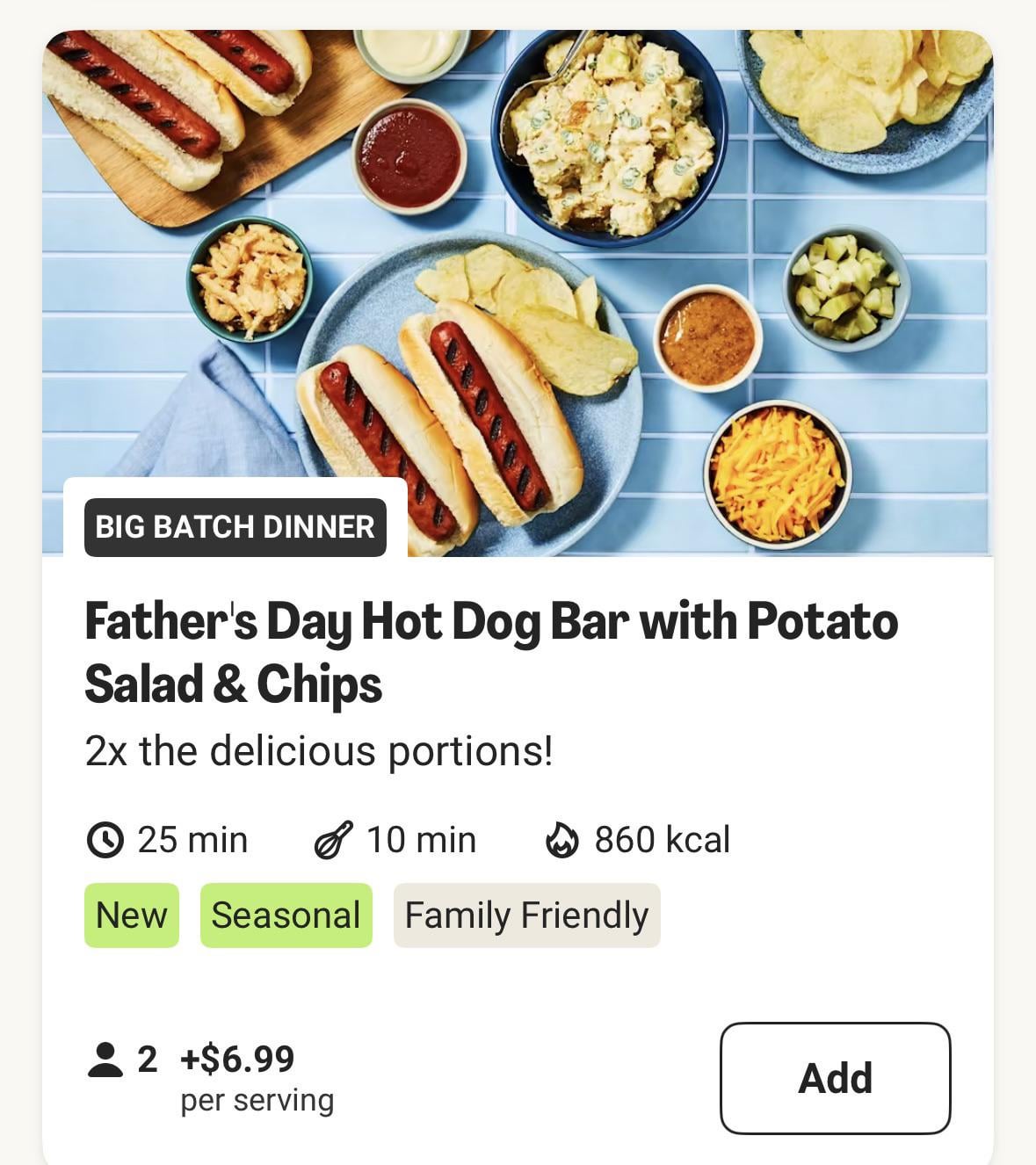Add the Hot Dog Bar meal
Image resolution: width=1036 pixels, height=1165 pixels.
[x=835, y=1078]
